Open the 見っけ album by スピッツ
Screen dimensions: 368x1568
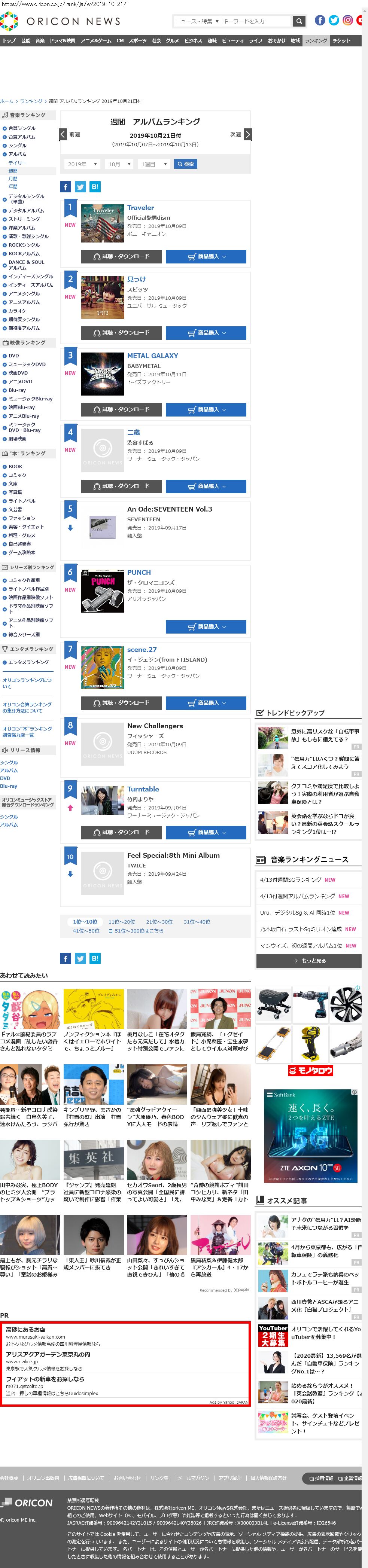click(x=137, y=280)
